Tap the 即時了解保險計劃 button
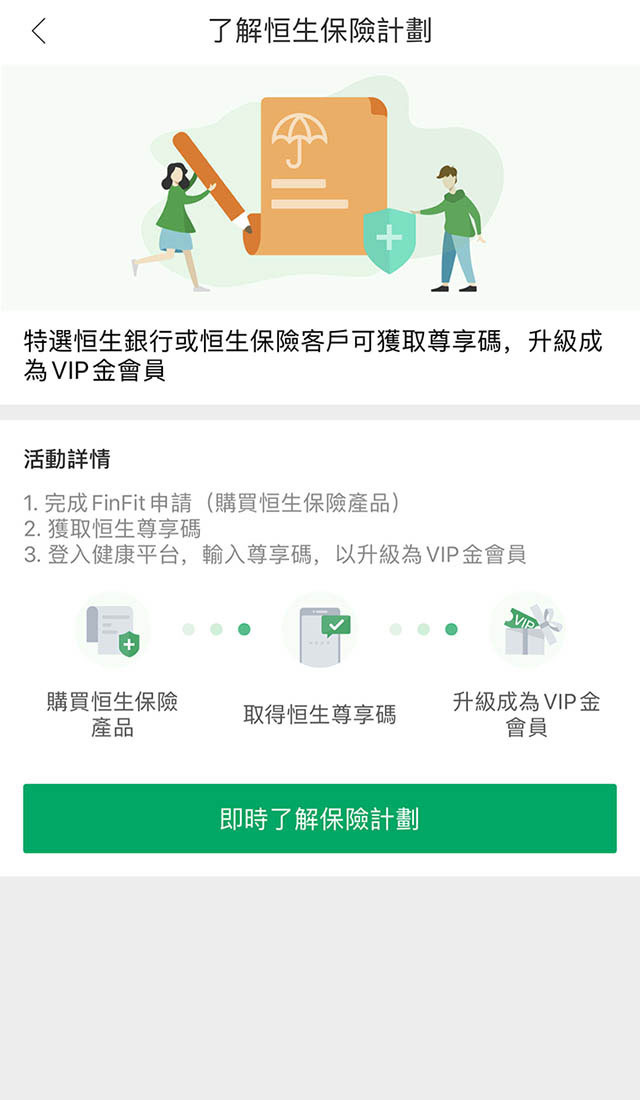Screen dimensions: 640x1100 click(x=320, y=818)
